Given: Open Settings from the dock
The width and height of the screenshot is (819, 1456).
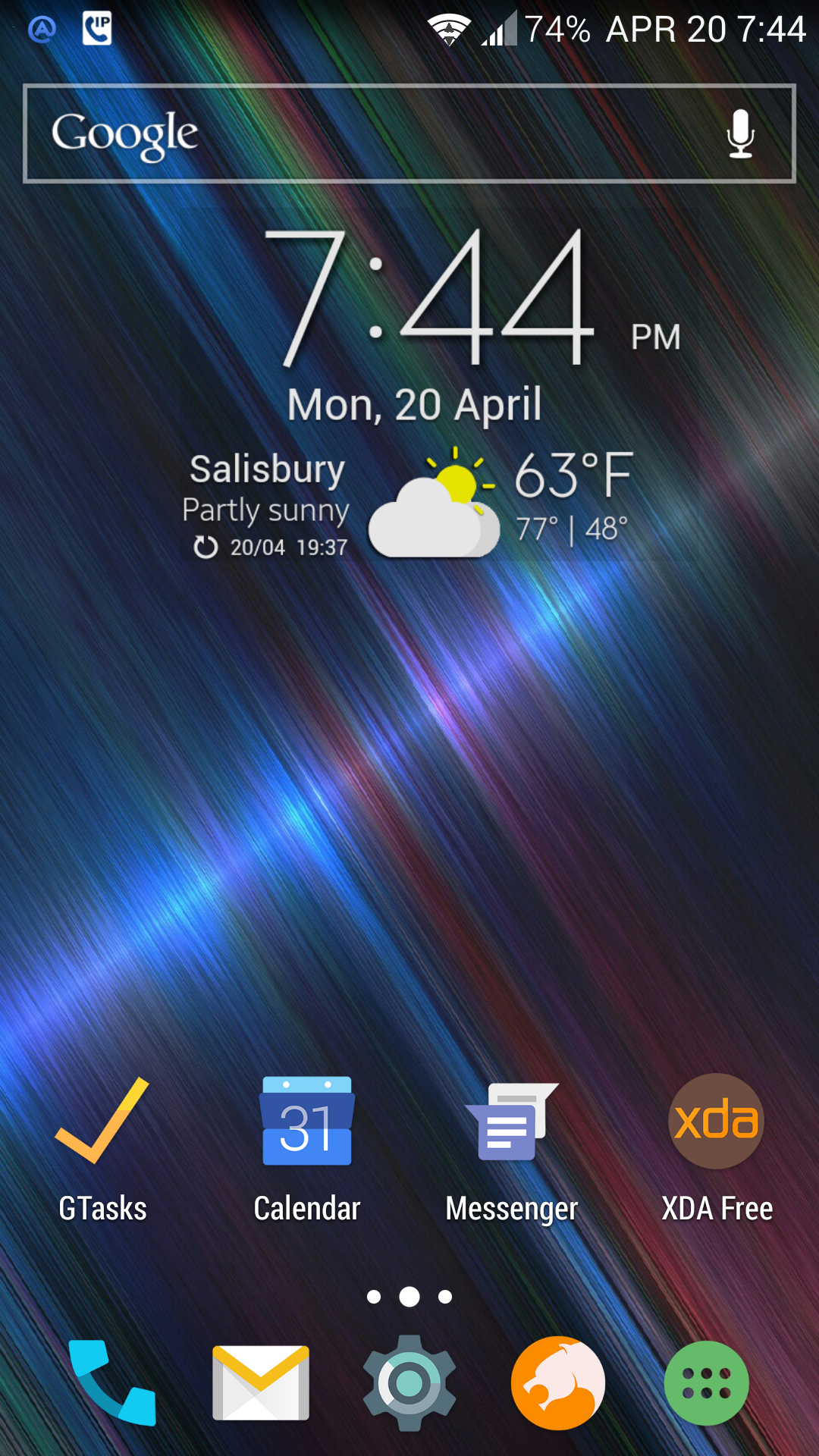Looking at the screenshot, I should pyautogui.click(x=409, y=1382).
